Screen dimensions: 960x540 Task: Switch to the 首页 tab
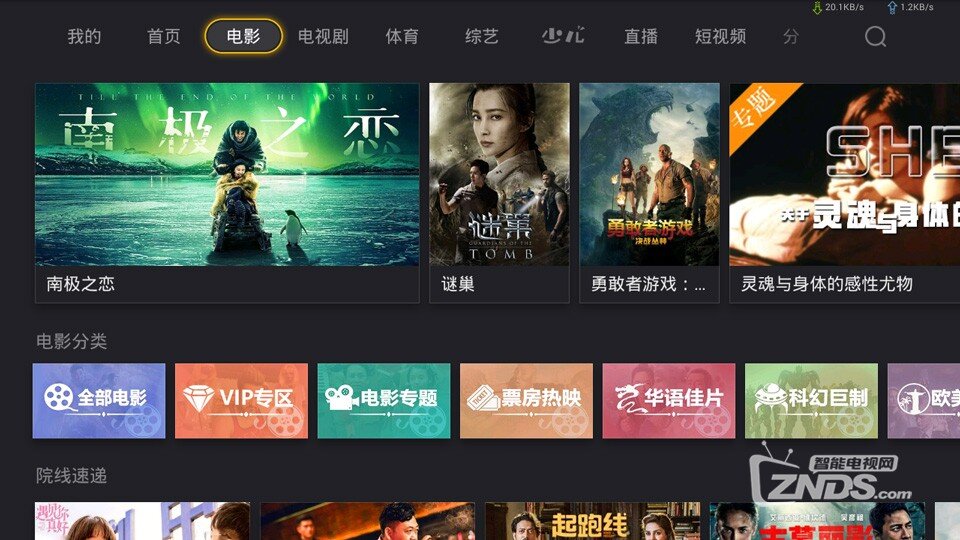coord(163,37)
